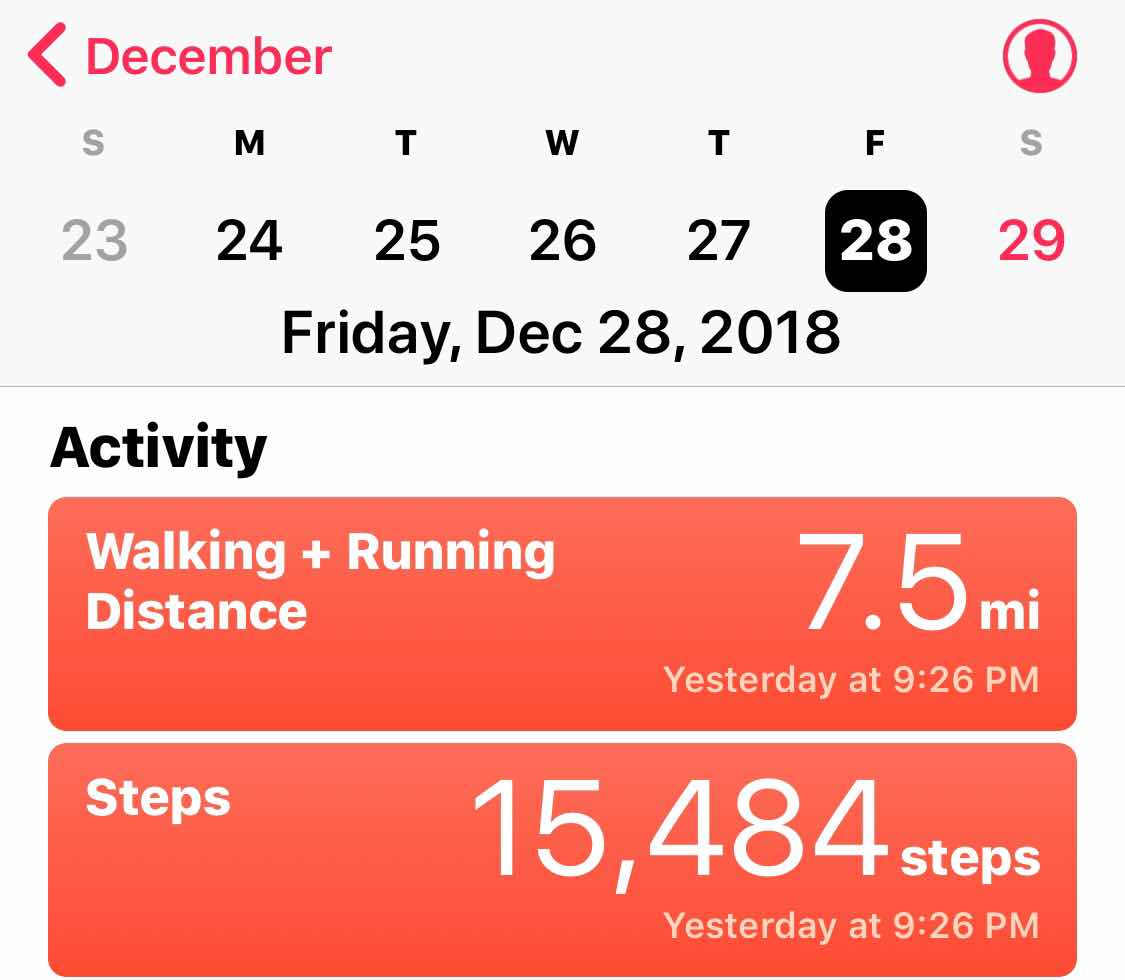Select Sunday the 23rd

(x=94, y=241)
